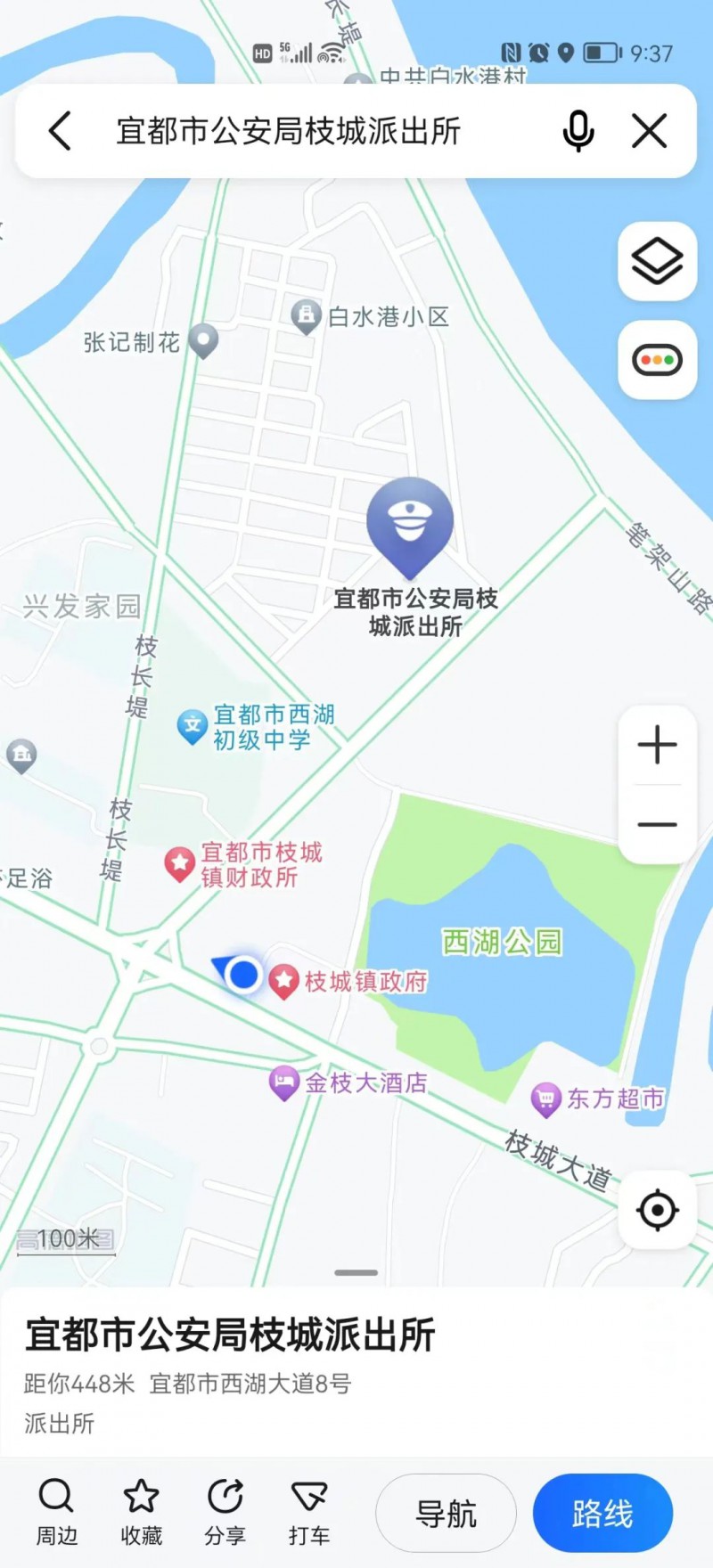View routes with 路线 button
This screenshot has height=1568, width=713.
pos(602,1513)
